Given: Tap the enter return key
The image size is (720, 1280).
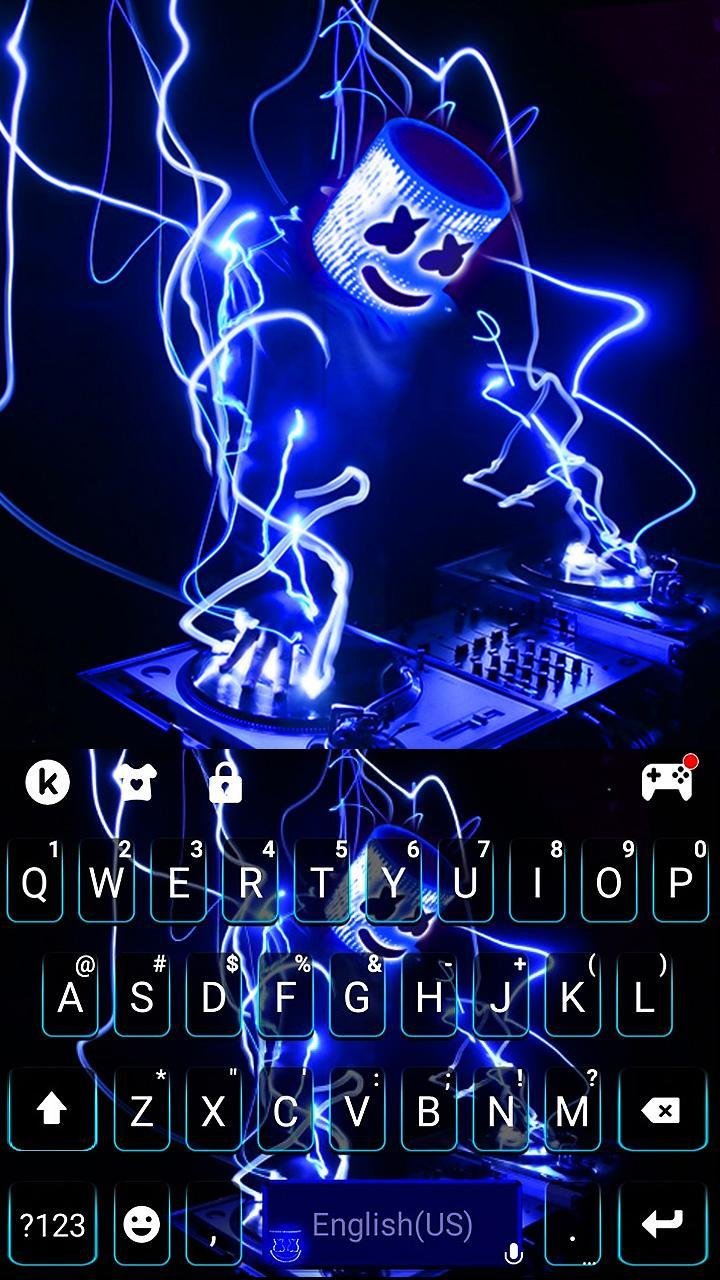Looking at the screenshot, I should [664, 1224].
